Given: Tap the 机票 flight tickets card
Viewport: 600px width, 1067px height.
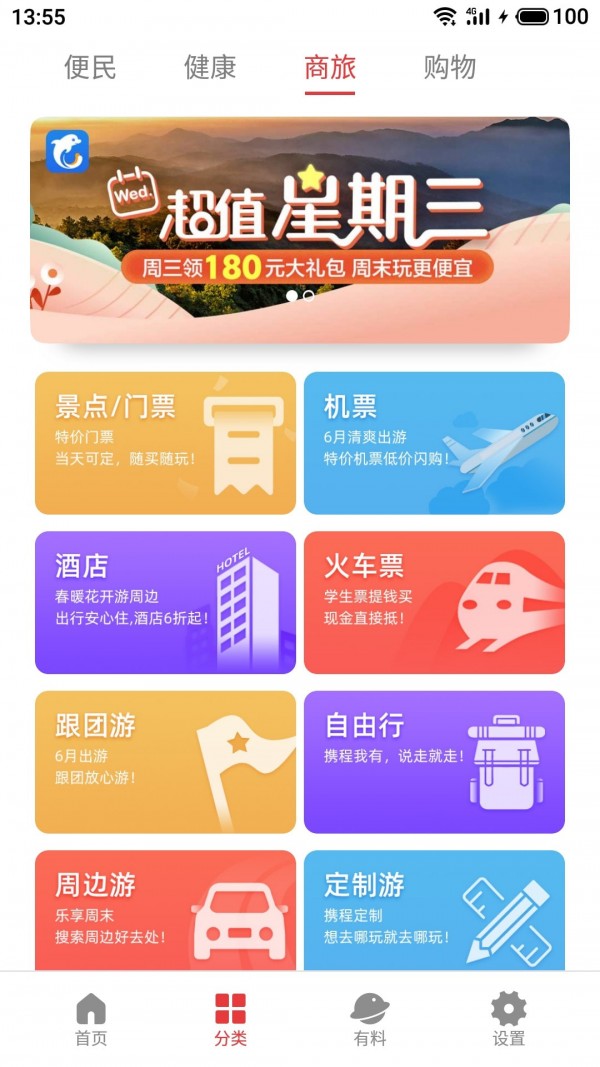Looking at the screenshot, I should pos(434,443).
